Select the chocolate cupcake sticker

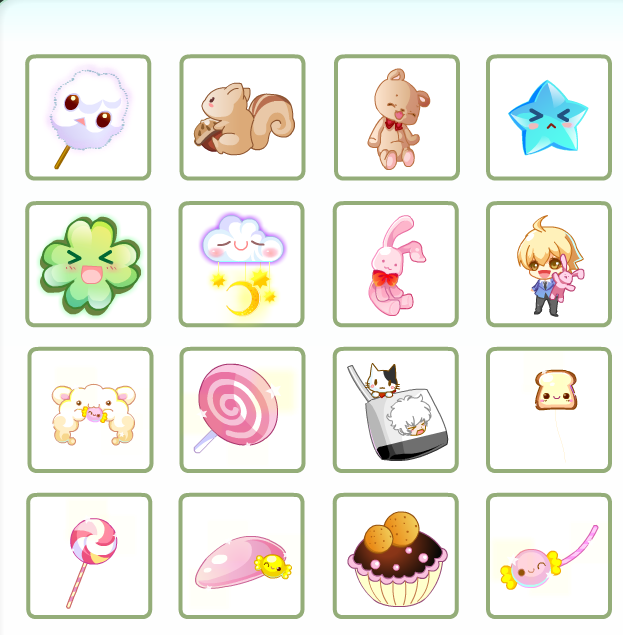click(x=395, y=556)
